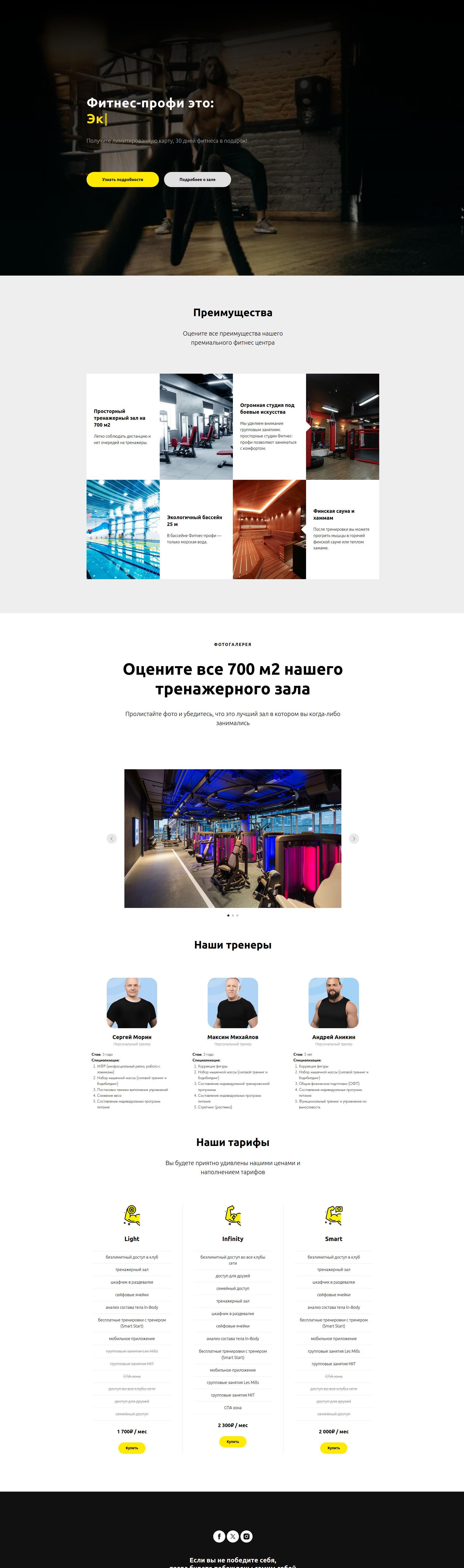Visit the X (Twitter) profile
Viewport: 464px width, 1568px height.
click(x=233, y=1536)
